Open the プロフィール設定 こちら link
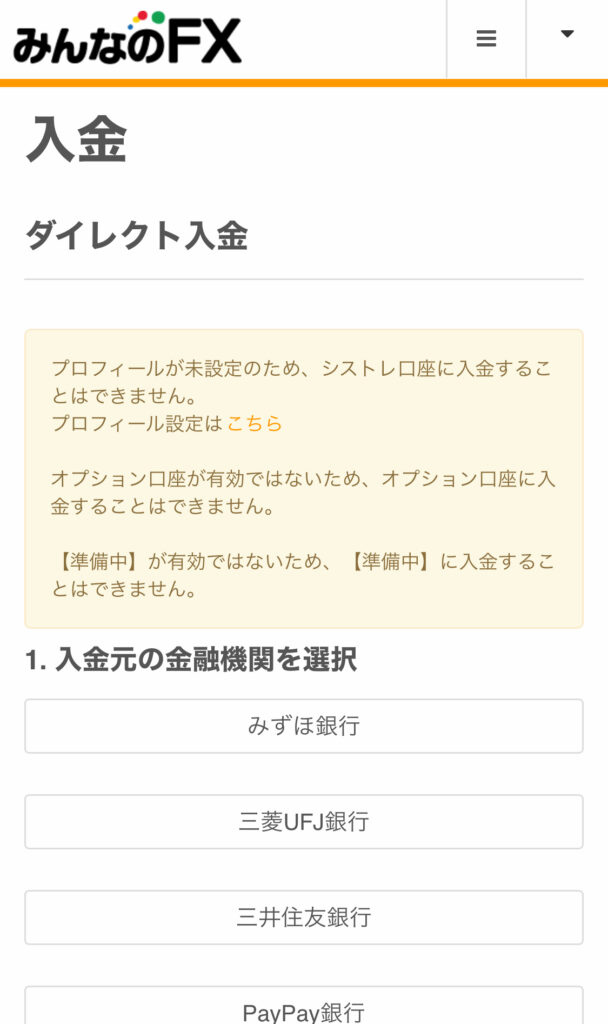The height and width of the screenshot is (1024, 608). tap(254, 423)
